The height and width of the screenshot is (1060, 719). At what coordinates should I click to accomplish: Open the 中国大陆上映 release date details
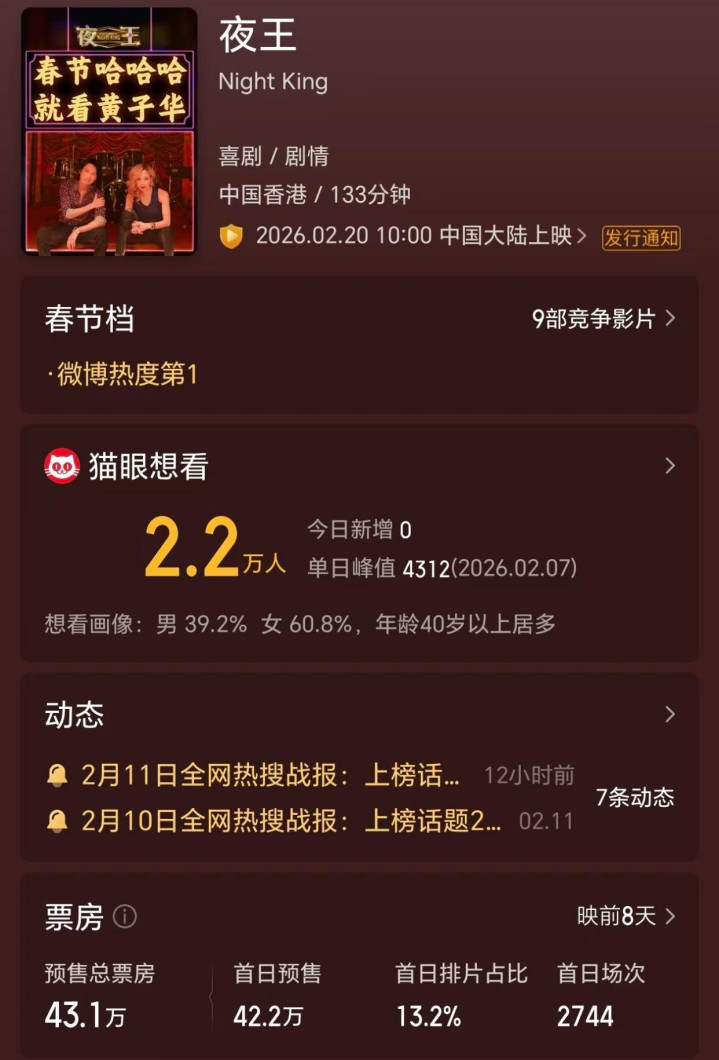(420, 236)
